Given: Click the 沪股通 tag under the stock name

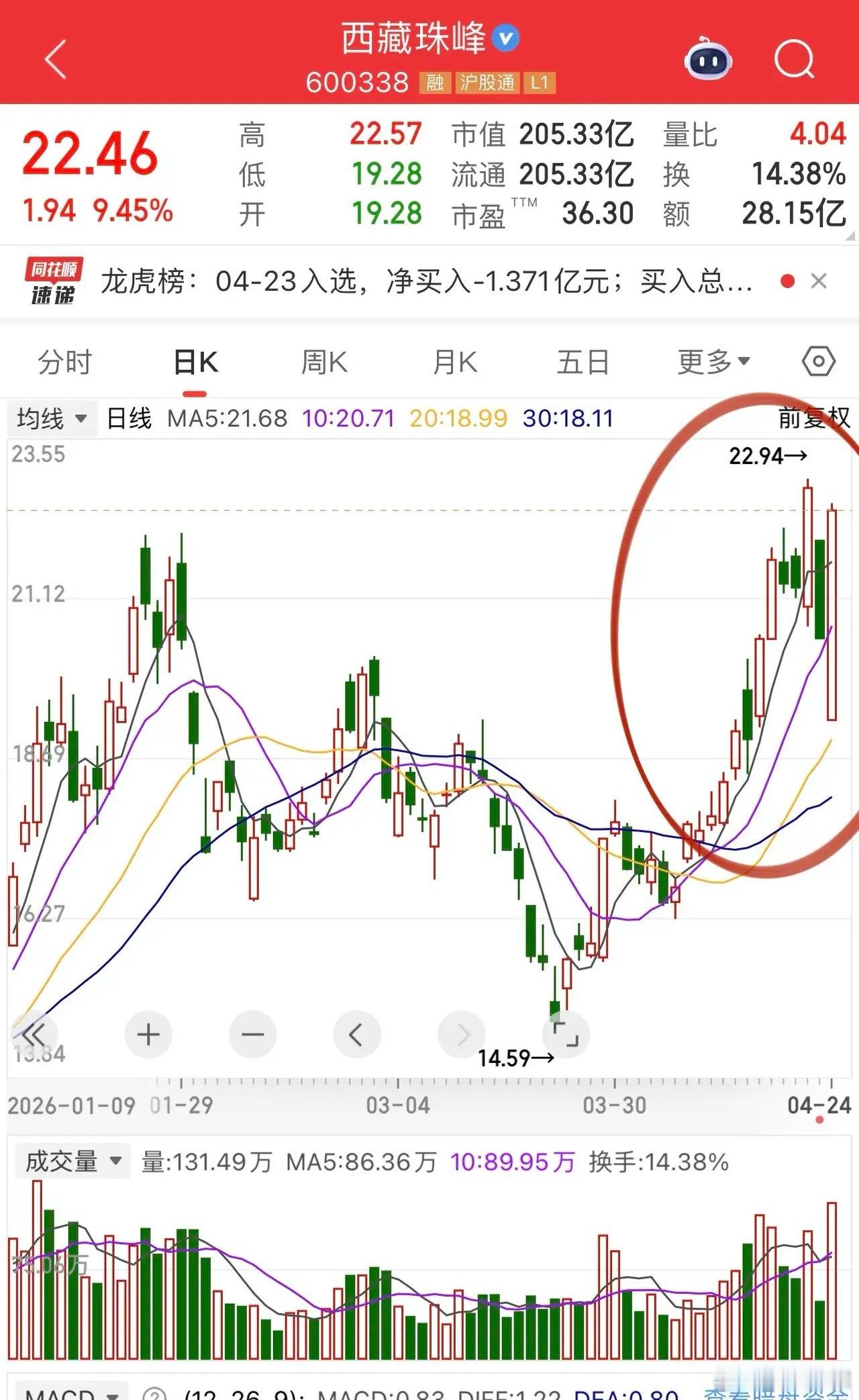Looking at the screenshot, I should (491, 83).
